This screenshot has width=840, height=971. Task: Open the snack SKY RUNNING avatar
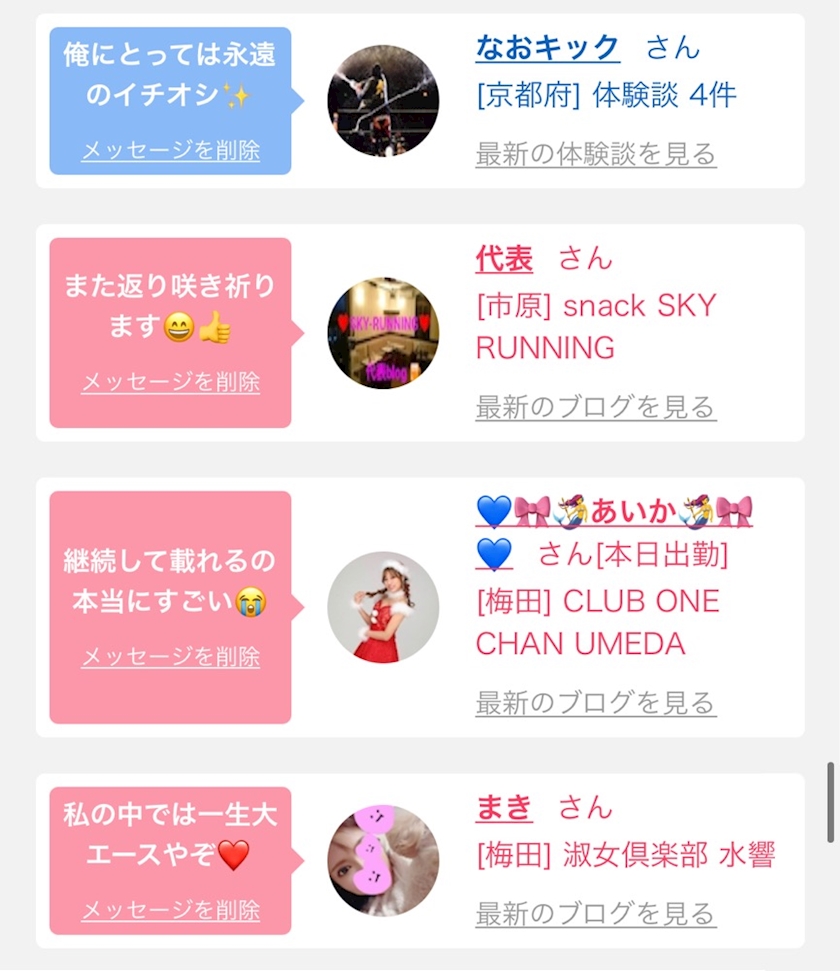(383, 333)
